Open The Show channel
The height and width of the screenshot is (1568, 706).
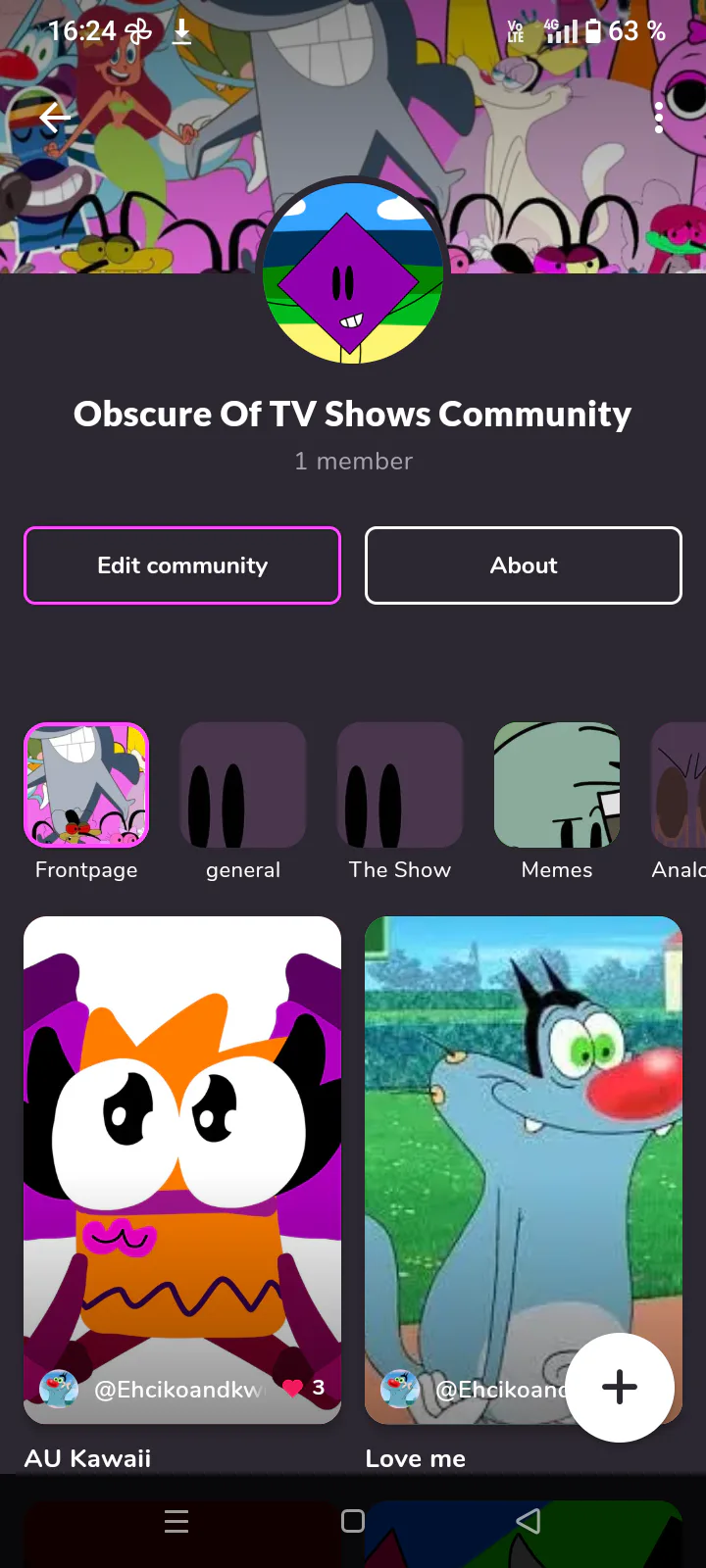[400, 785]
